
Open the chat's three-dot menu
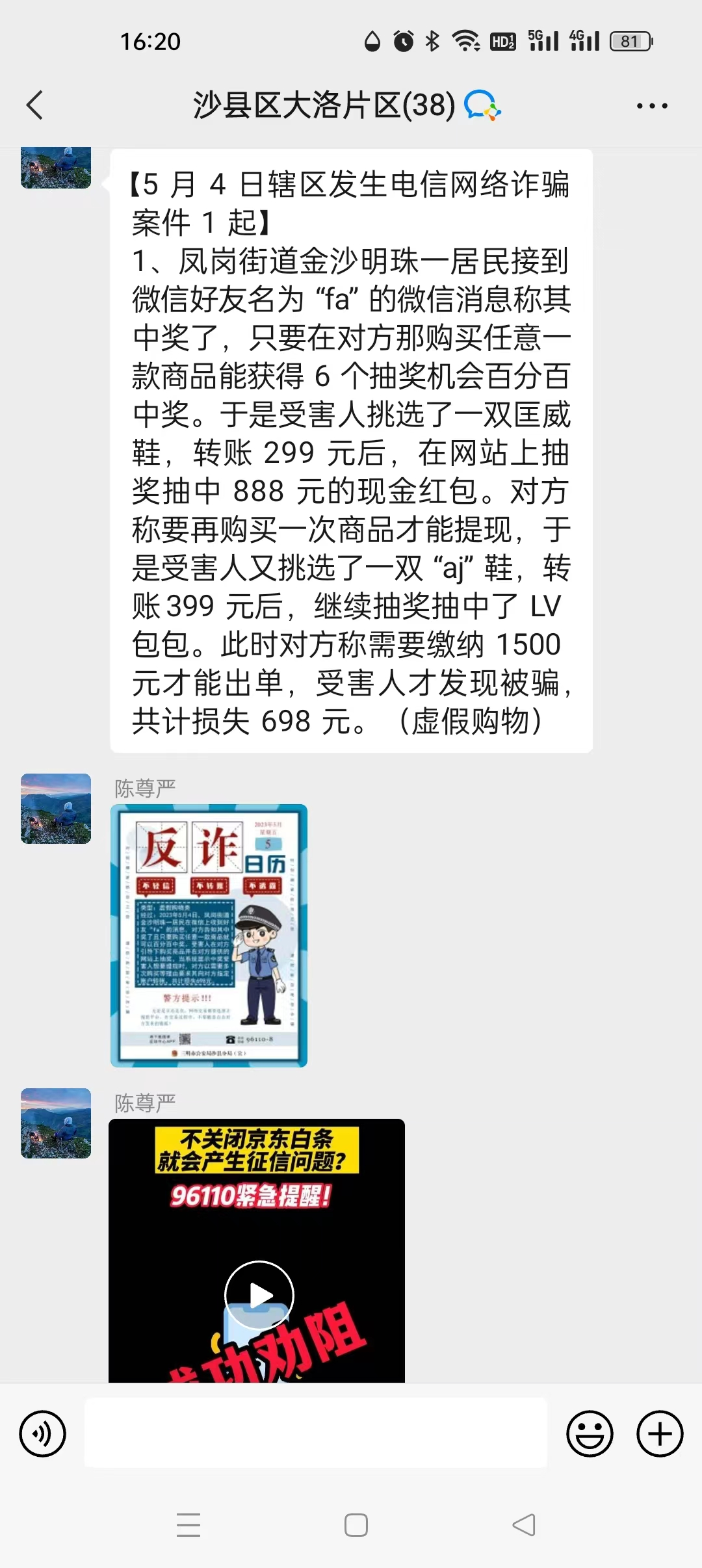coord(651,106)
